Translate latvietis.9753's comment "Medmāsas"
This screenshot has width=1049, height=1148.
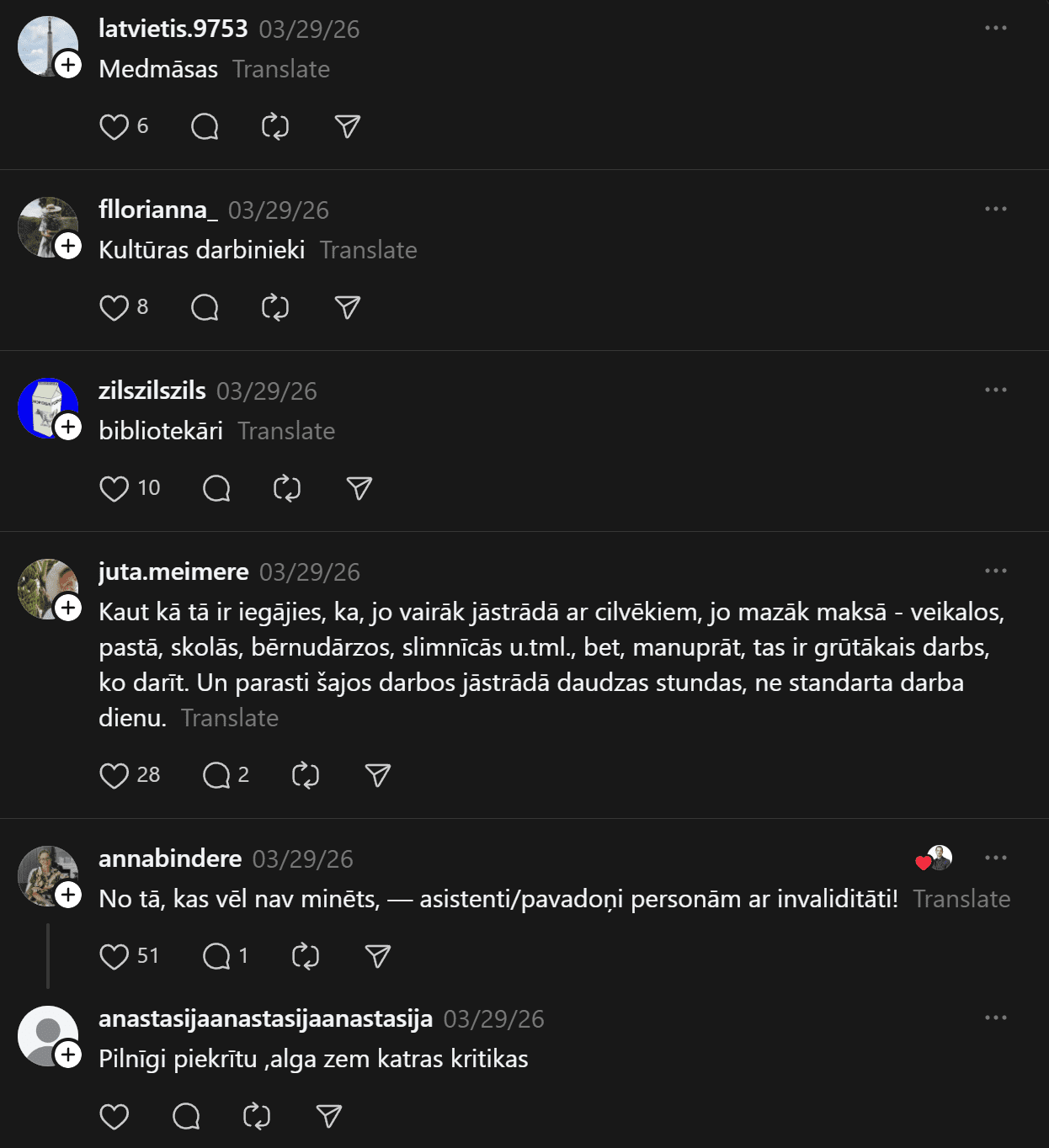(280, 69)
